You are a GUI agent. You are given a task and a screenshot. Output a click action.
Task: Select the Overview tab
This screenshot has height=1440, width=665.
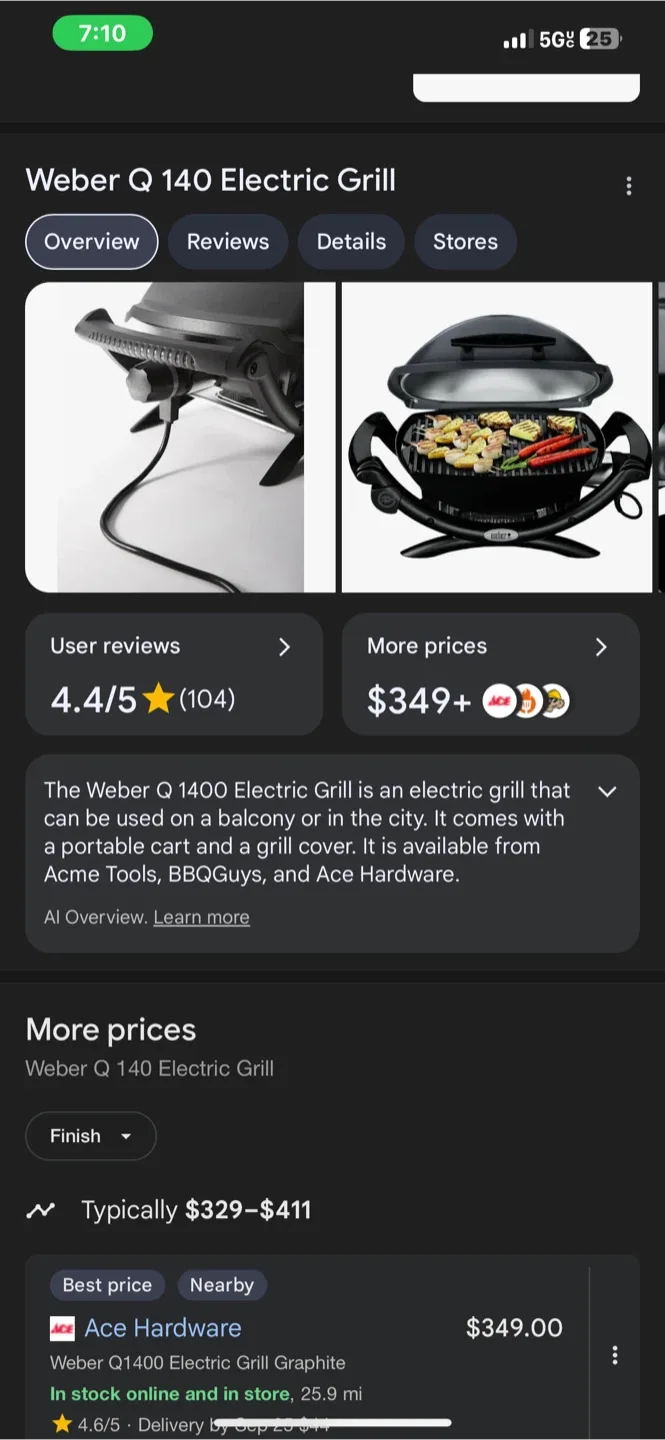click(92, 242)
